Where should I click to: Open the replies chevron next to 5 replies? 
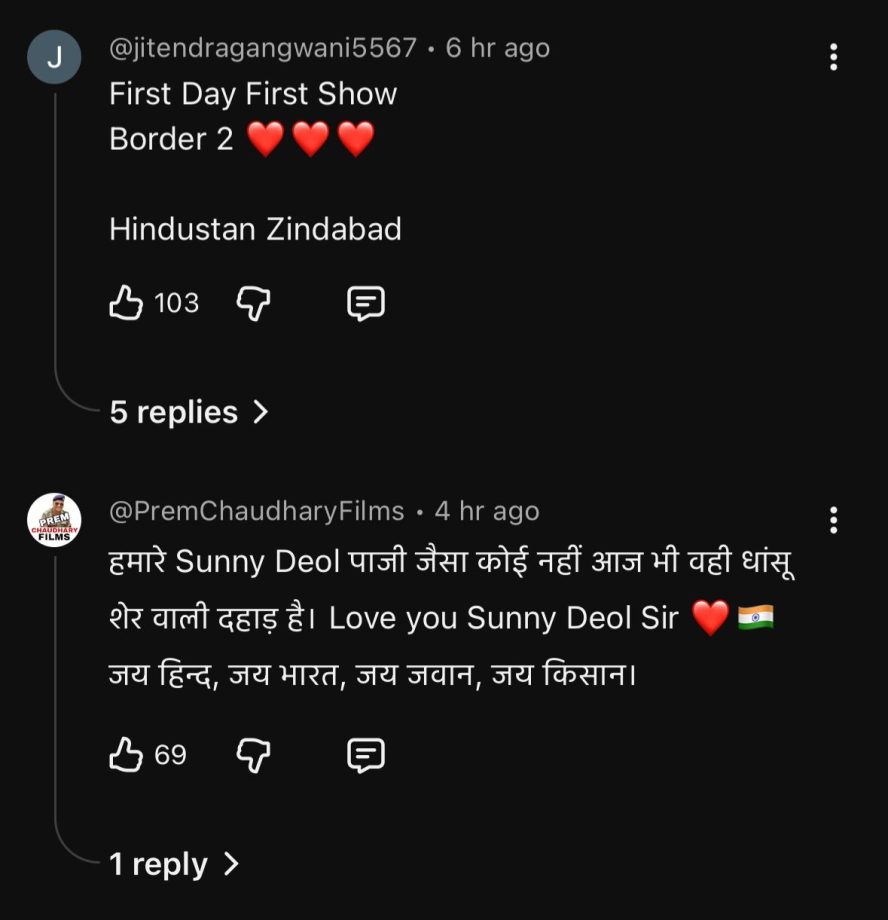click(260, 412)
